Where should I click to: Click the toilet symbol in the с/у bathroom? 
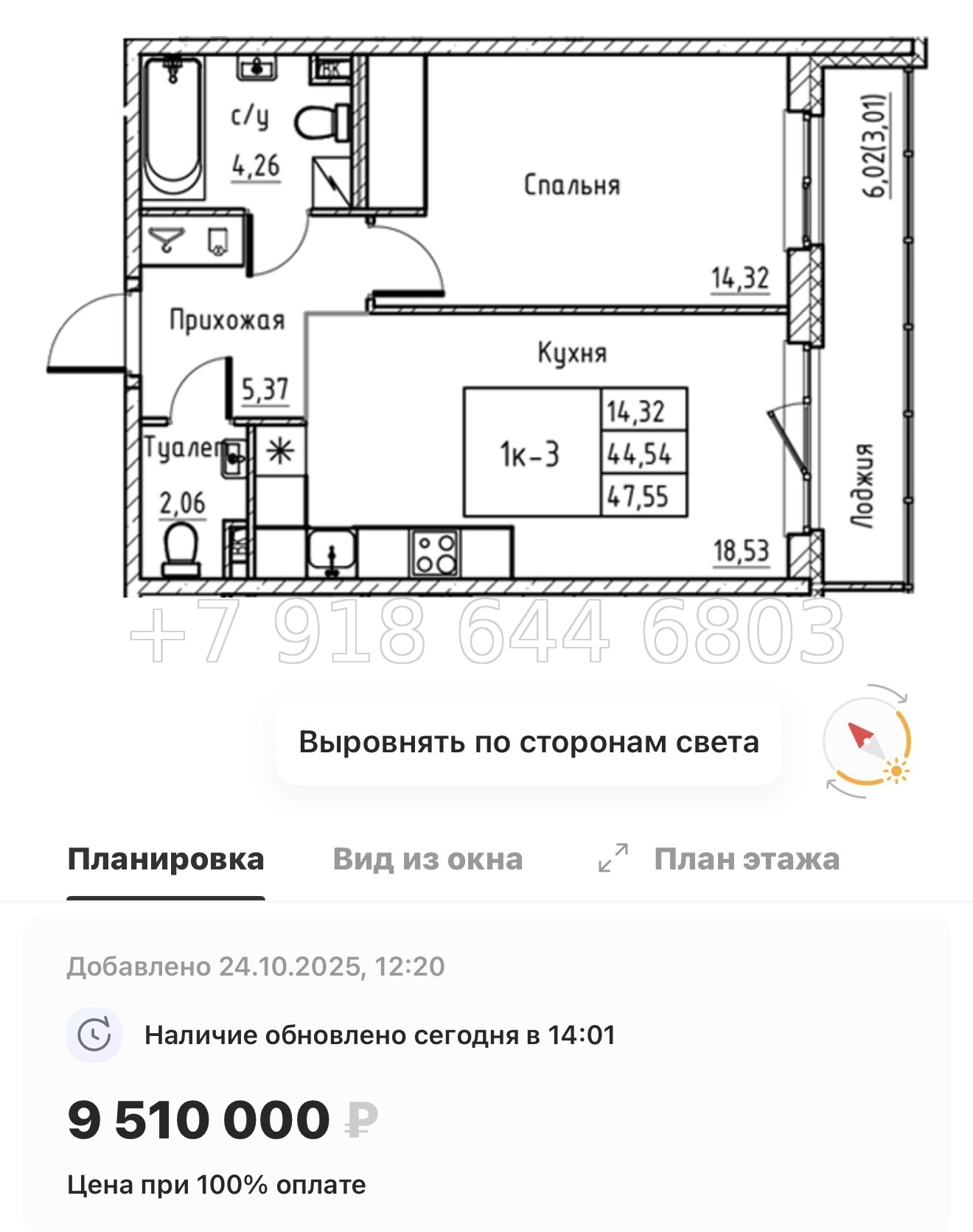(321, 123)
